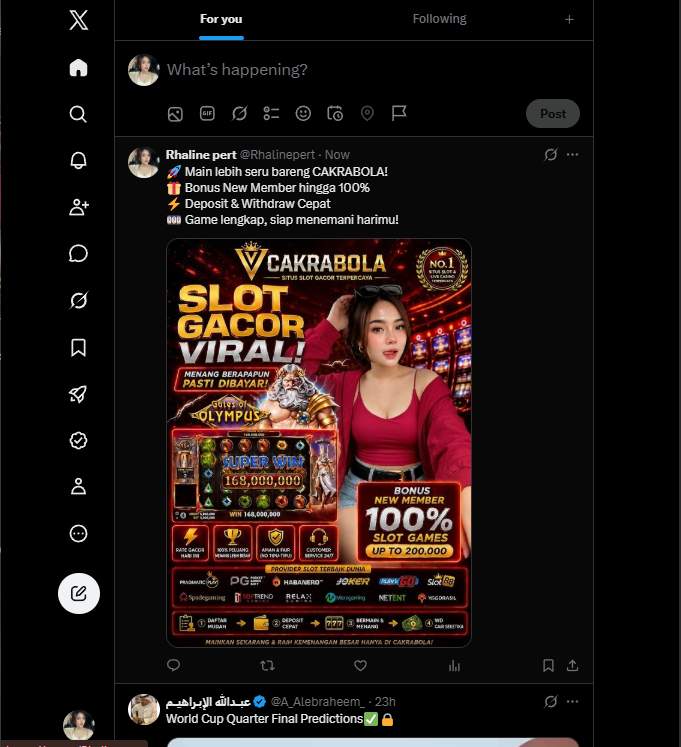
Task: Attach media image to new post
Action: click(175, 114)
